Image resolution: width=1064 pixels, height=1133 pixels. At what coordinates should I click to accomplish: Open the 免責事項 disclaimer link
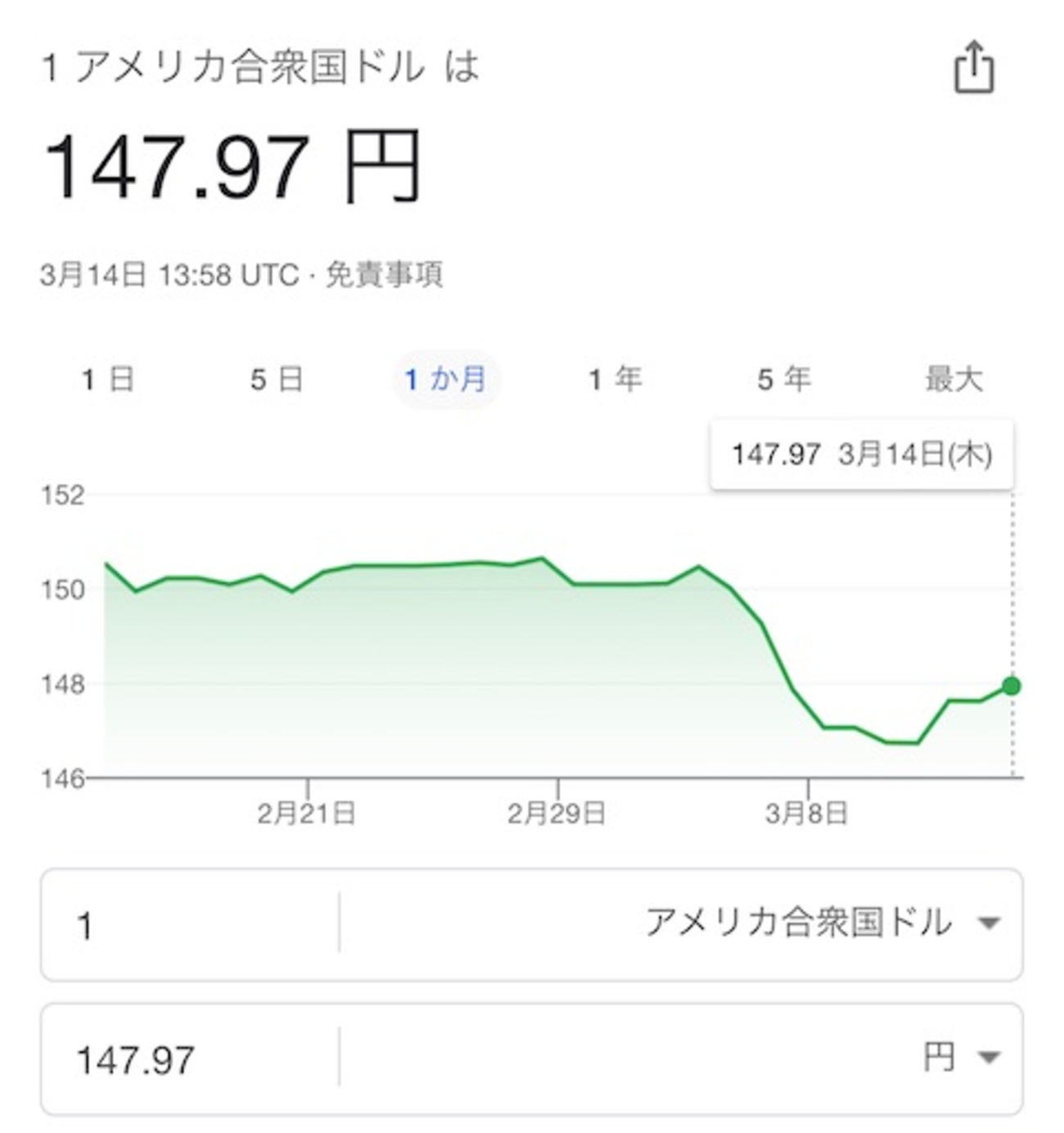point(385,275)
